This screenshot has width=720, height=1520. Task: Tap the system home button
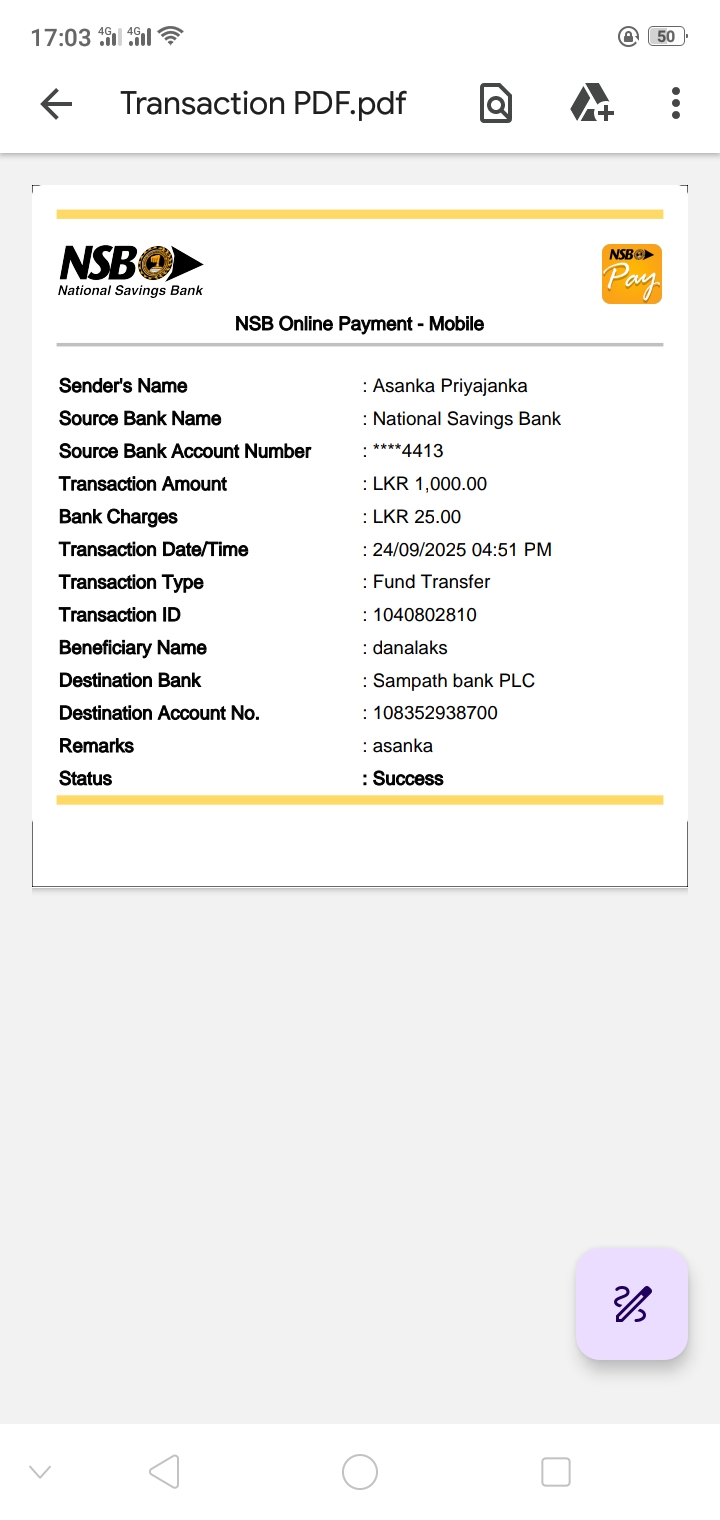[360, 1472]
